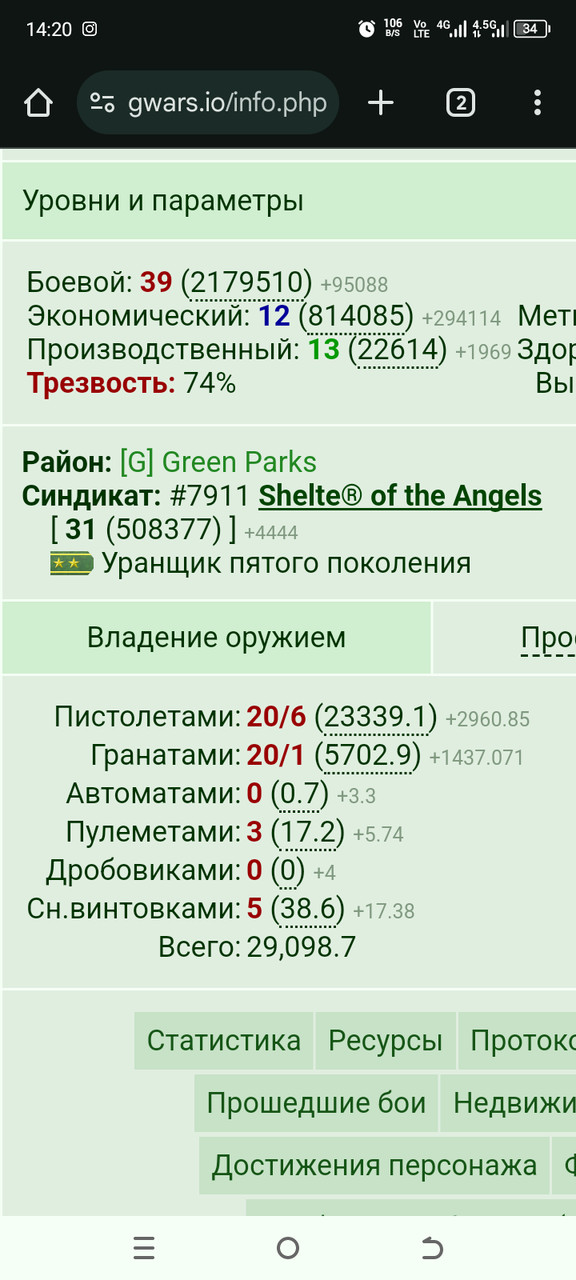Open the browser overflow menu
The width and height of the screenshot is (576, 1280).
click(538, 103)
